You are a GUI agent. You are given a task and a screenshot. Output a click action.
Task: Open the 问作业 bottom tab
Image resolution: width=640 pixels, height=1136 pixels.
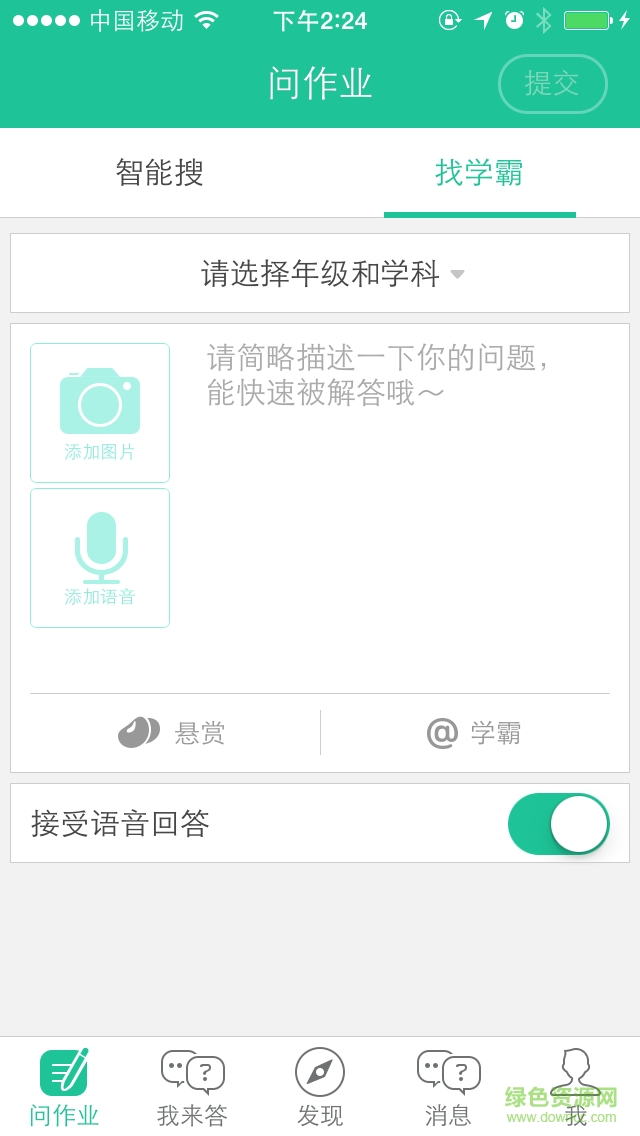64,1087
